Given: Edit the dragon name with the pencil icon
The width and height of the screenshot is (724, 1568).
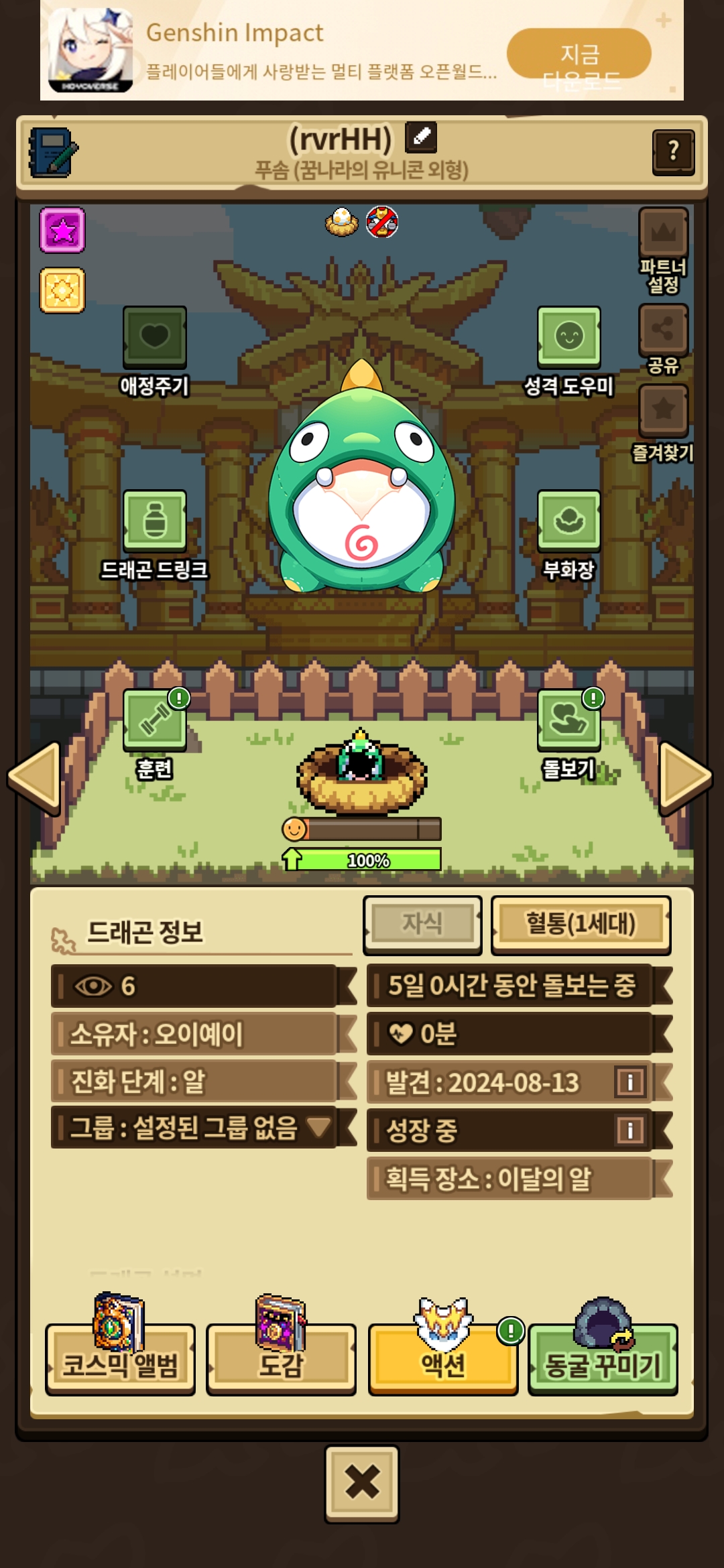Looking at the screenshot, I should coord(421,137).
